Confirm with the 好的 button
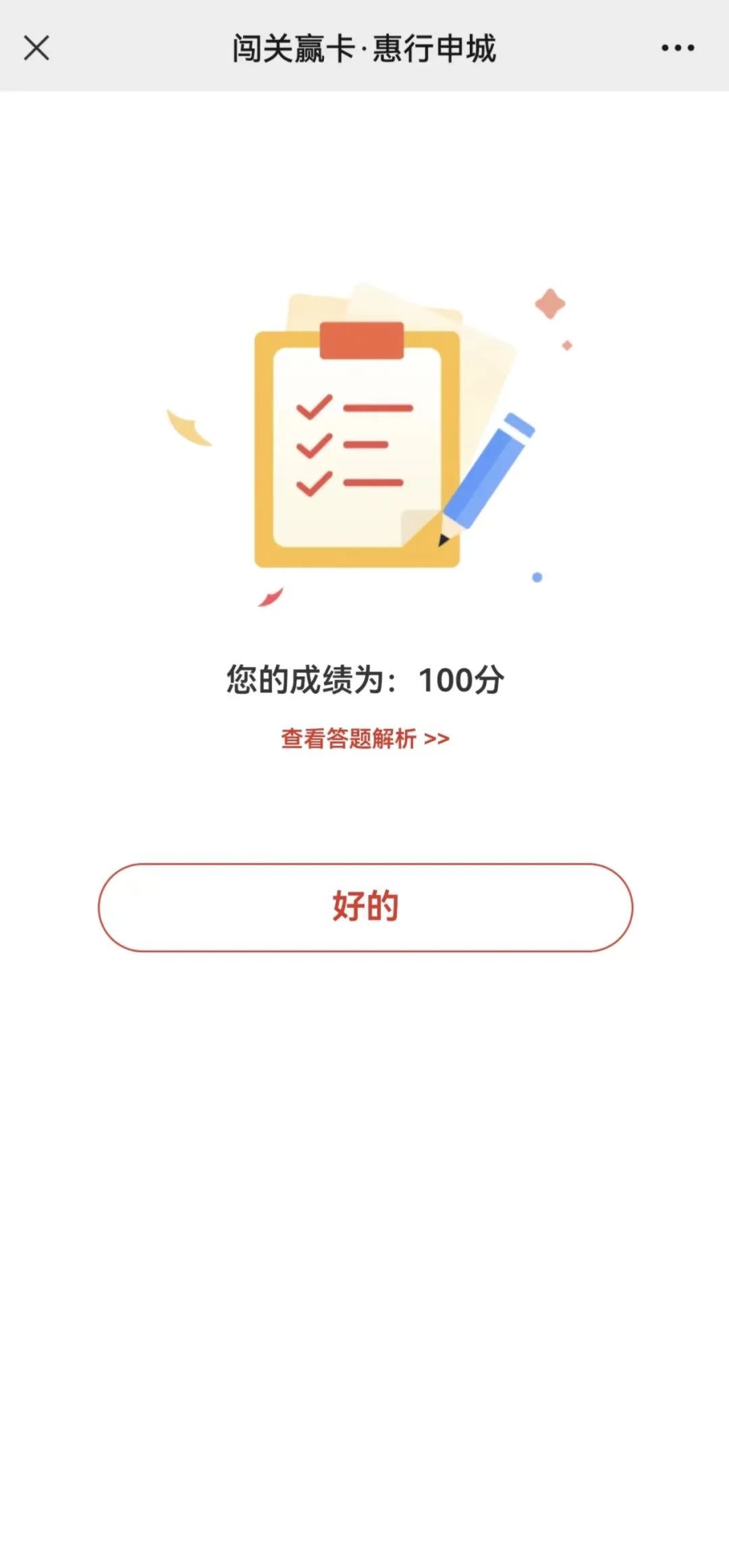729x1568 pixels. tap(365, 907)
